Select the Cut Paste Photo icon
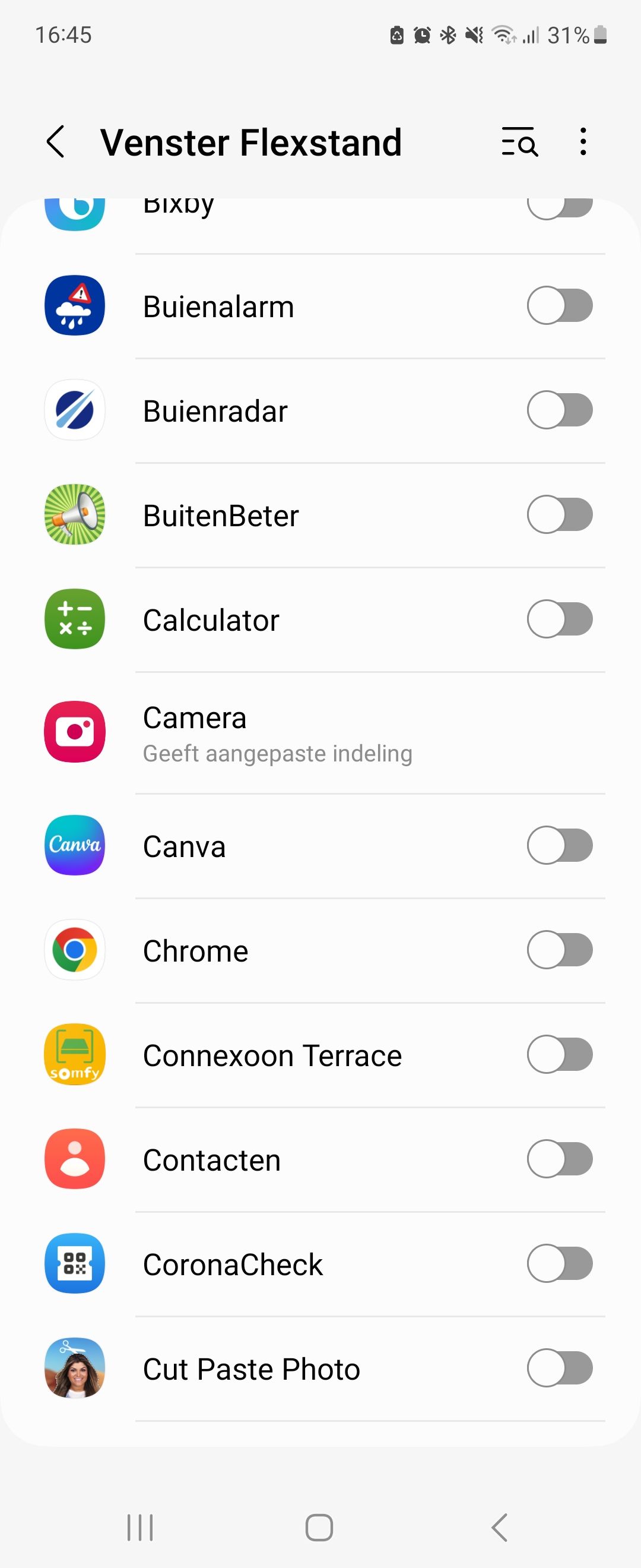The width and height of the screenshot is (641, 1568). click(x=74, y=1368)
